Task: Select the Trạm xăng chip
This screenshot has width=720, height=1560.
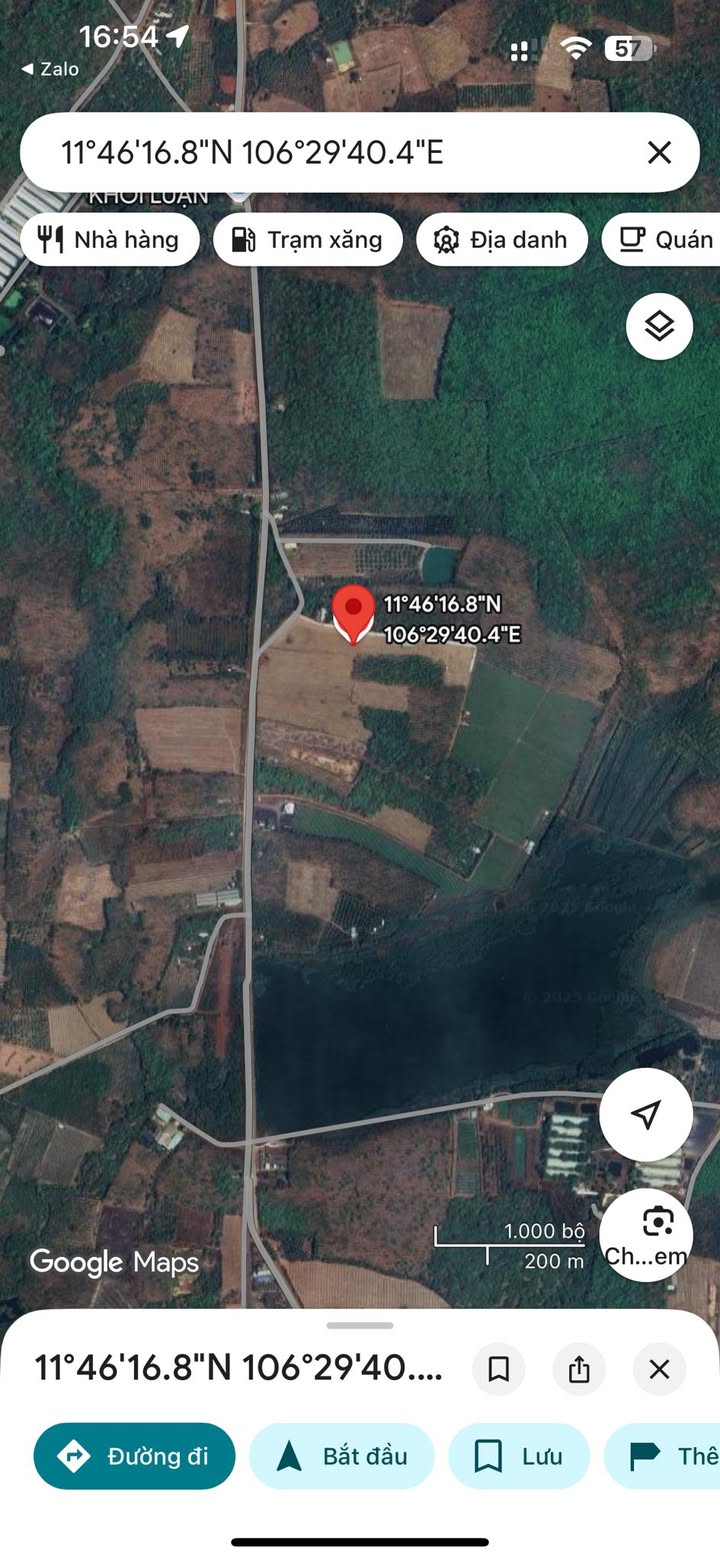Action: 308,240
